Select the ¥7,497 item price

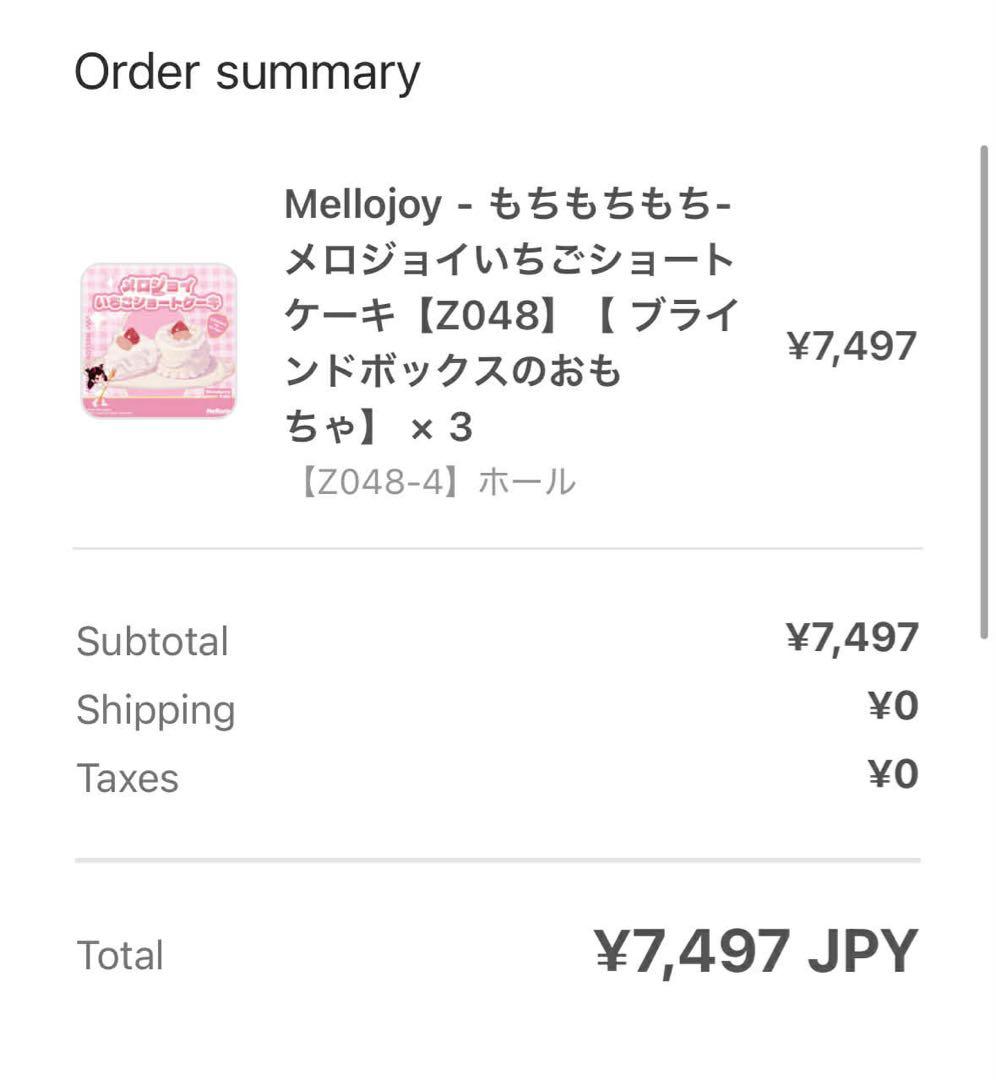[851, 345]
